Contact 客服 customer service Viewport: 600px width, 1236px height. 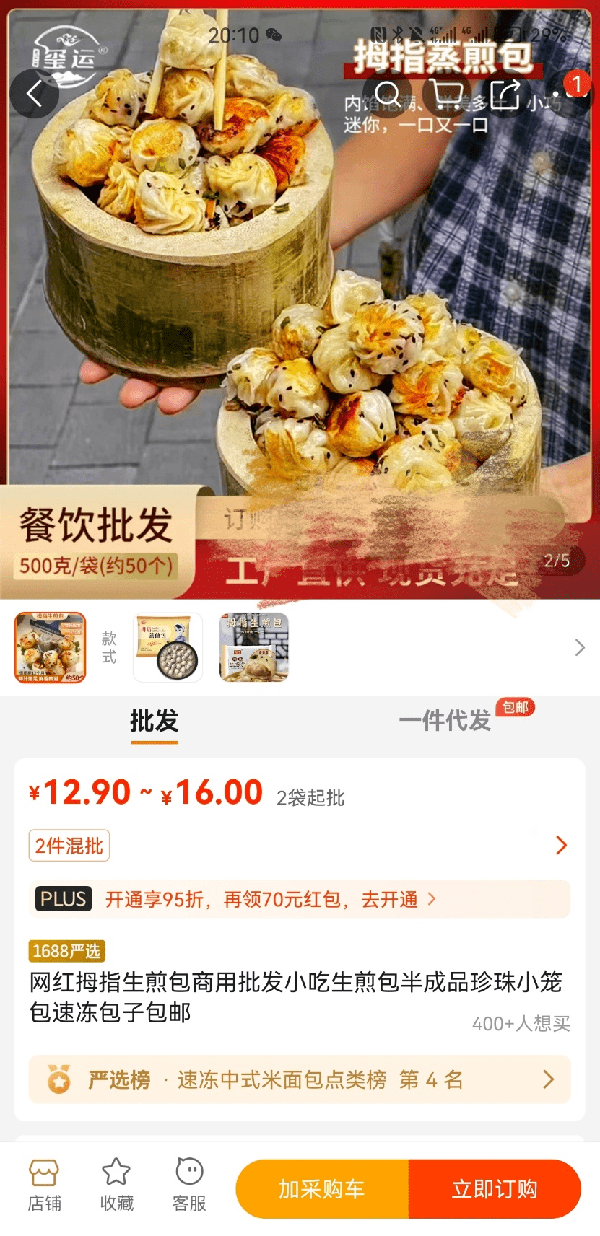(x=189, y=1186)
